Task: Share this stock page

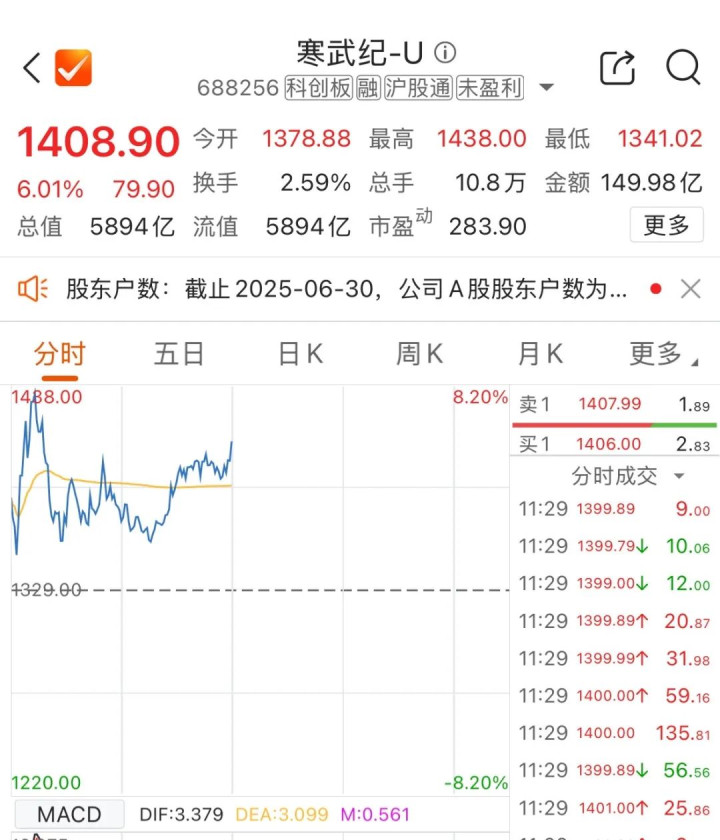Action: coord(617,68)
